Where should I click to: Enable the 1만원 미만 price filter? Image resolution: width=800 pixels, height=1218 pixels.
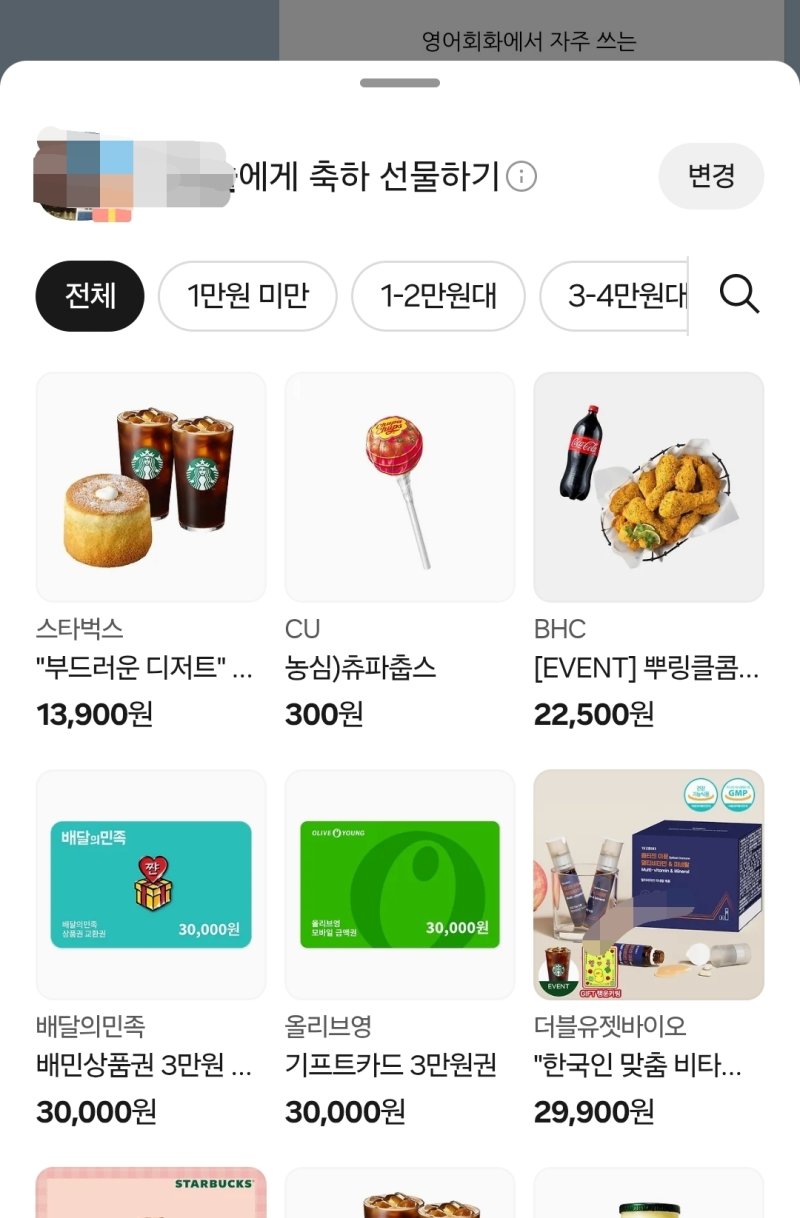pos(246,295)
